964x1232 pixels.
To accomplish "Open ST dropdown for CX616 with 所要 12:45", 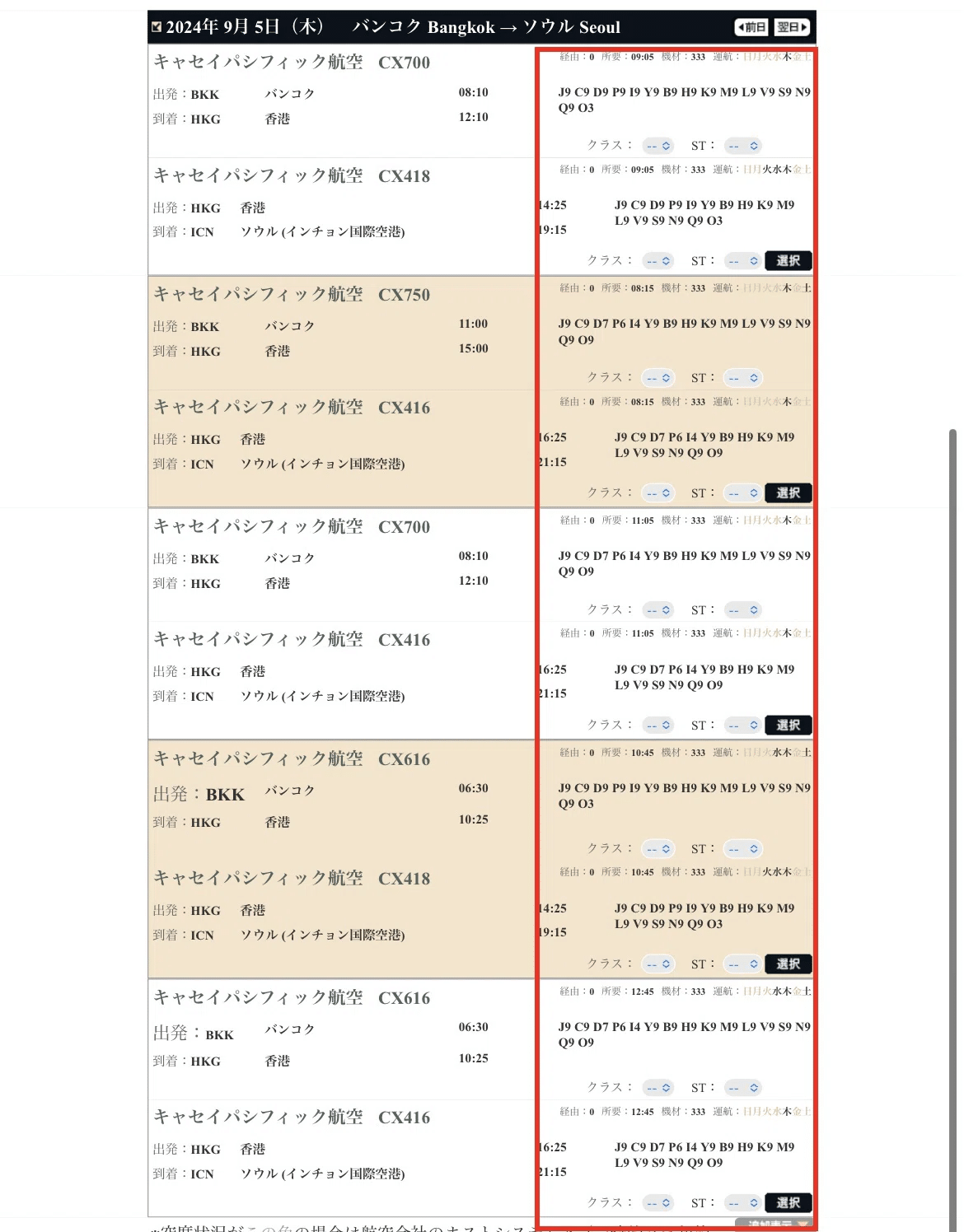I will [743, 1088].
